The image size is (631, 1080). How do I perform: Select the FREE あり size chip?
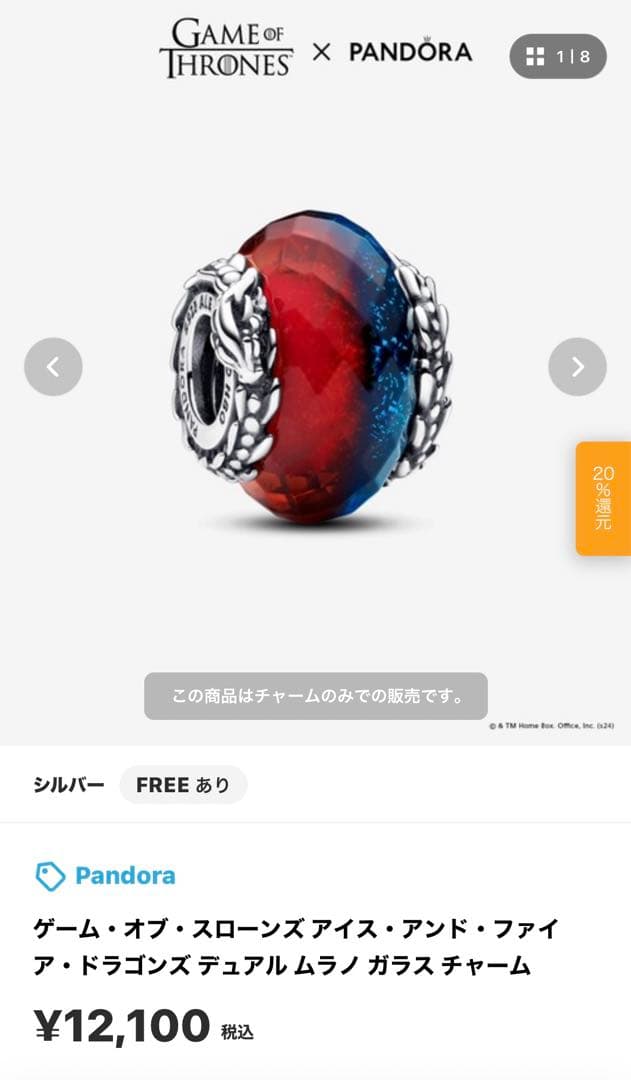[x=183, y=785]
